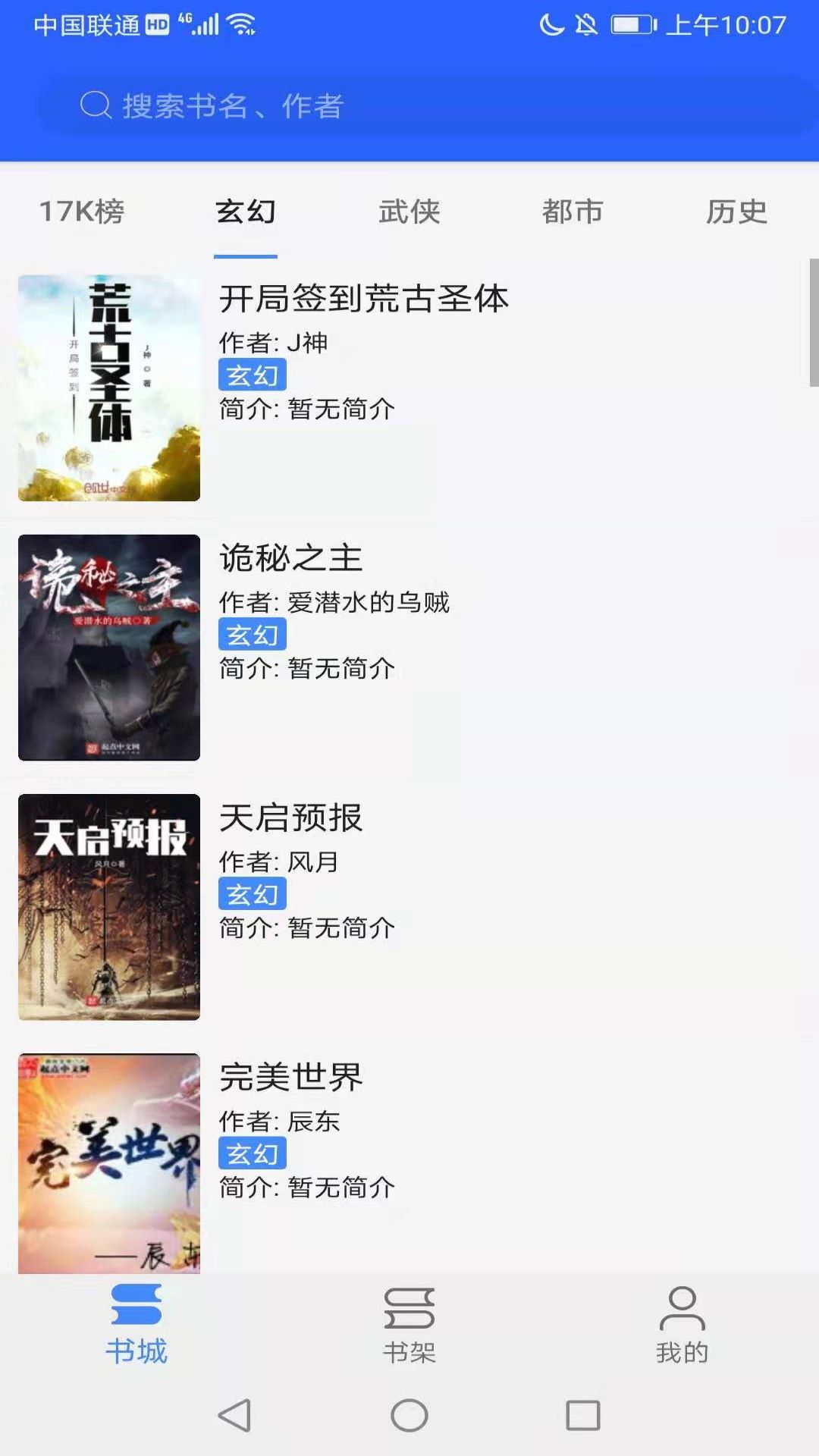Select the 玄幻 category tab
This screenshot has height=1456, width=819.
tap(246, 212)
